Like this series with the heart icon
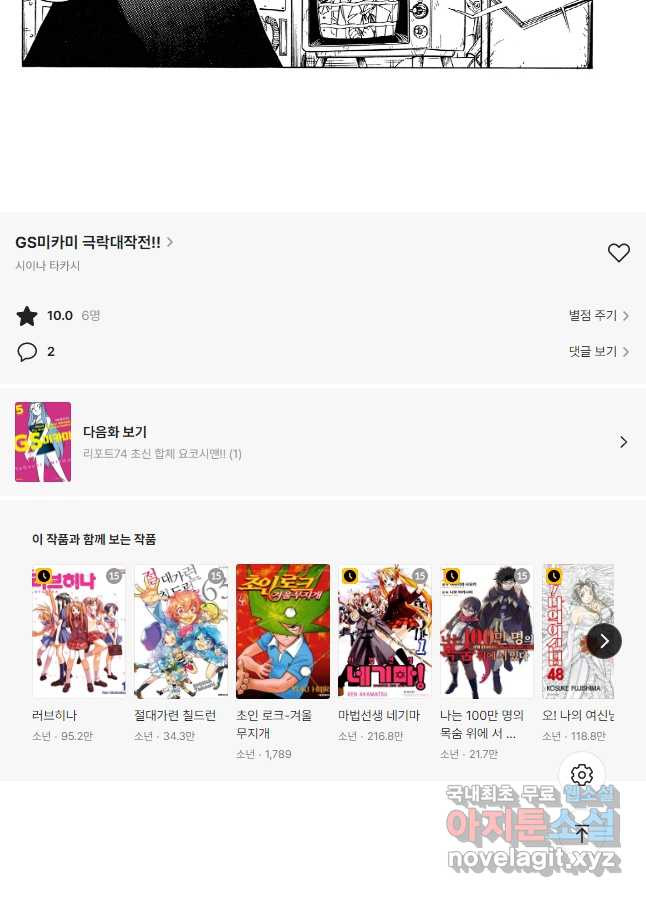 pyautogui.click(x=619, y=253)
